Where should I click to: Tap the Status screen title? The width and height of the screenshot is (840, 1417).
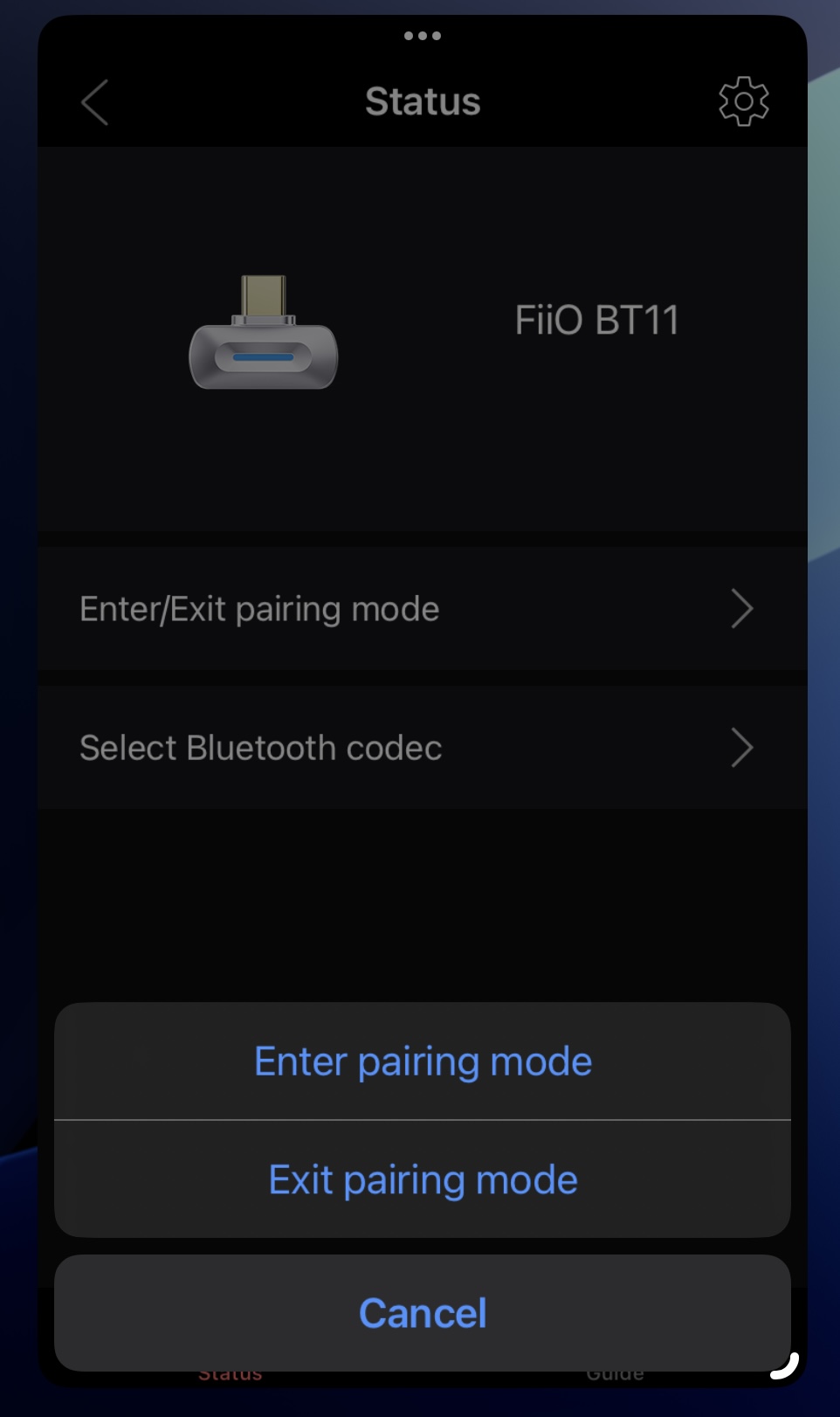[x=423, y=100]
